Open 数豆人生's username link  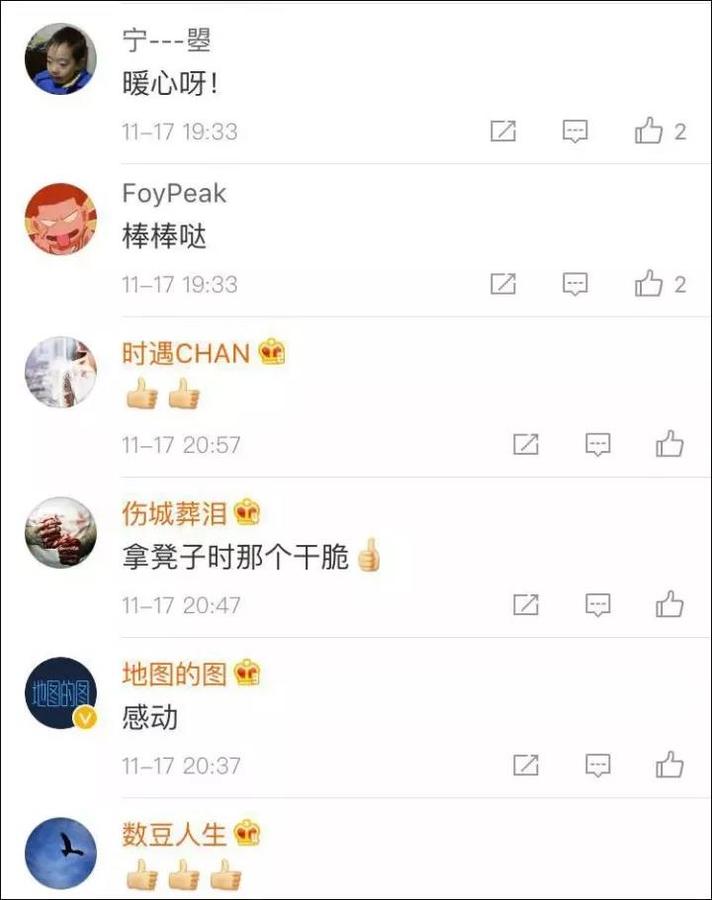point(175,834)
